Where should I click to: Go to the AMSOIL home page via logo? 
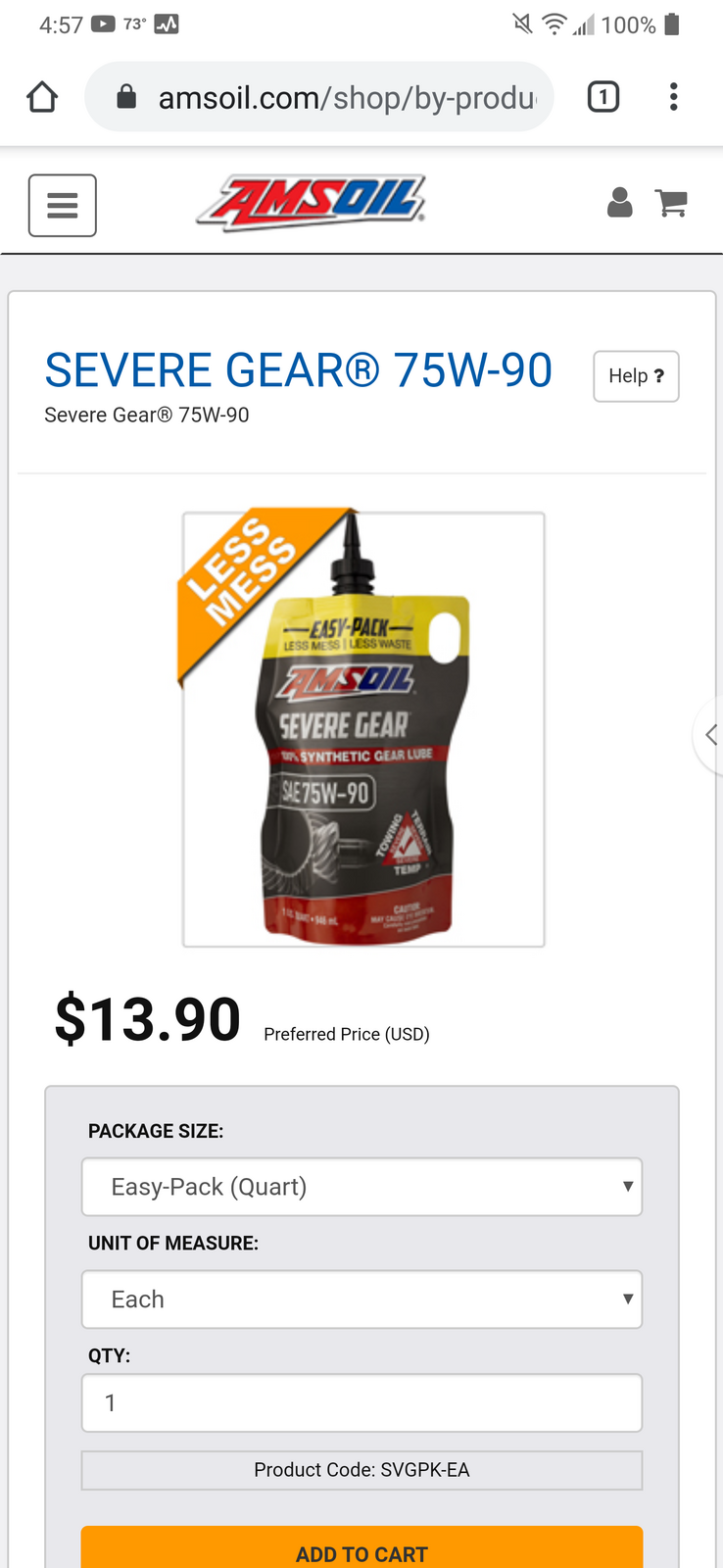[x=312, y=203]
